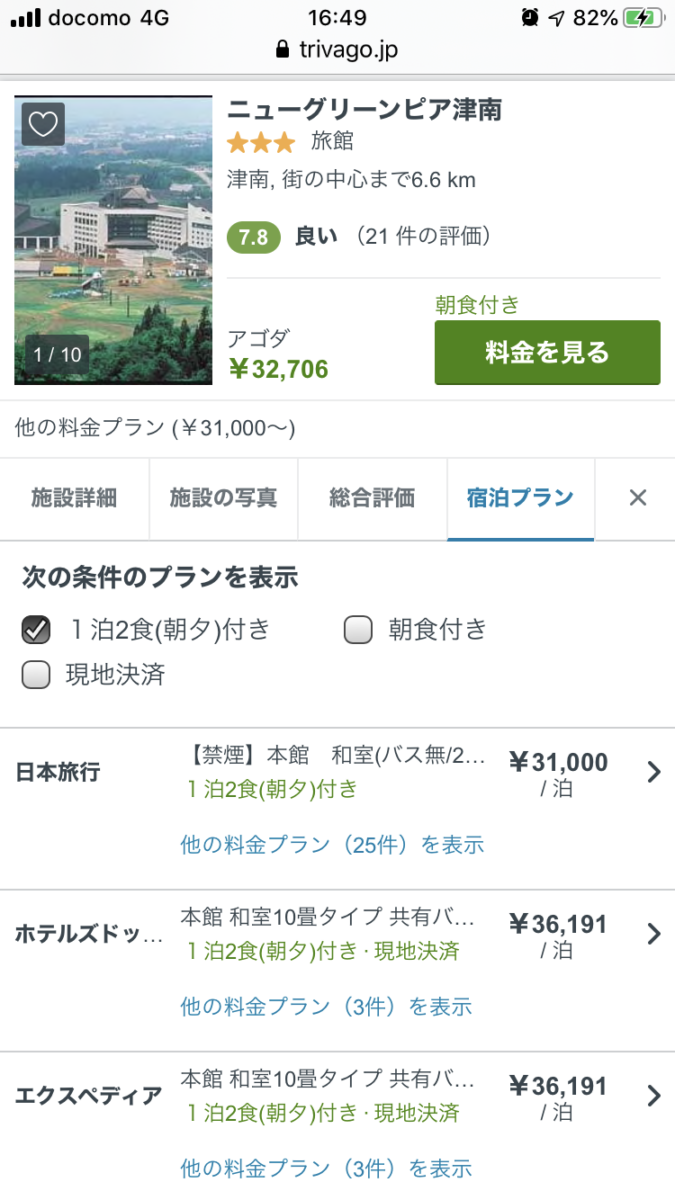Screen dimensions: 675x1200
Task: Check the 現地決済 filter
Action: pyautogui.click(x=36, y=675)
